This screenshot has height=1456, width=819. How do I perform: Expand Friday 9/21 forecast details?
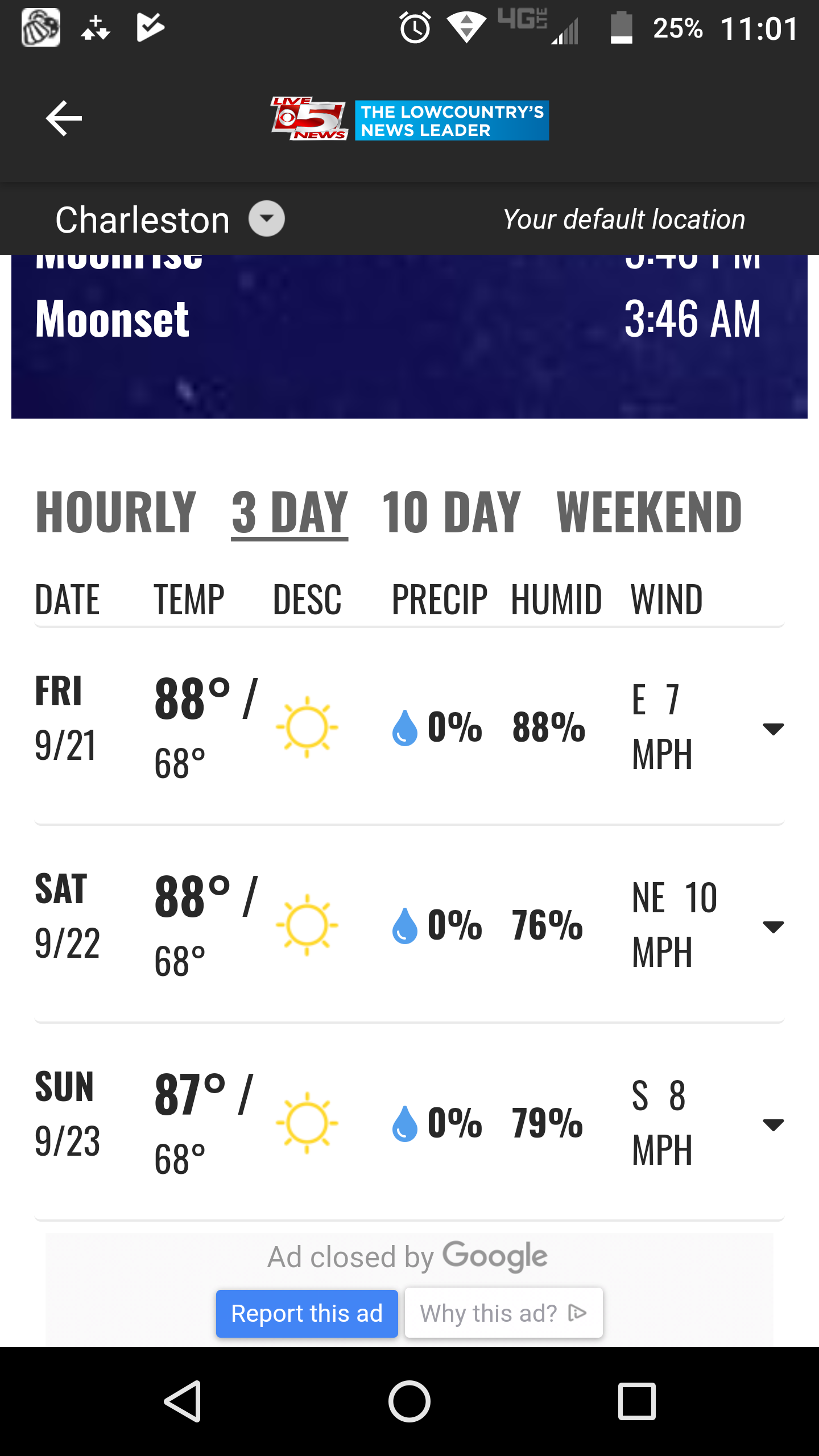coord(773,729)
